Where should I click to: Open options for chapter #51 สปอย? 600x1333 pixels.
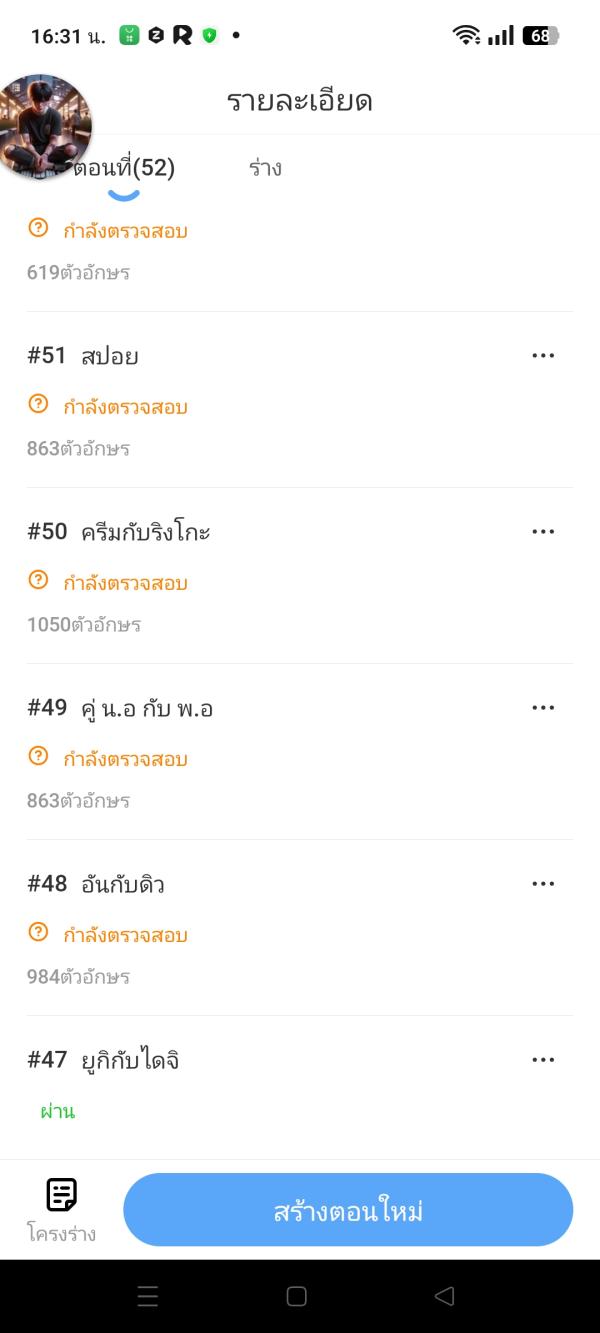click(x=543, y=356)
